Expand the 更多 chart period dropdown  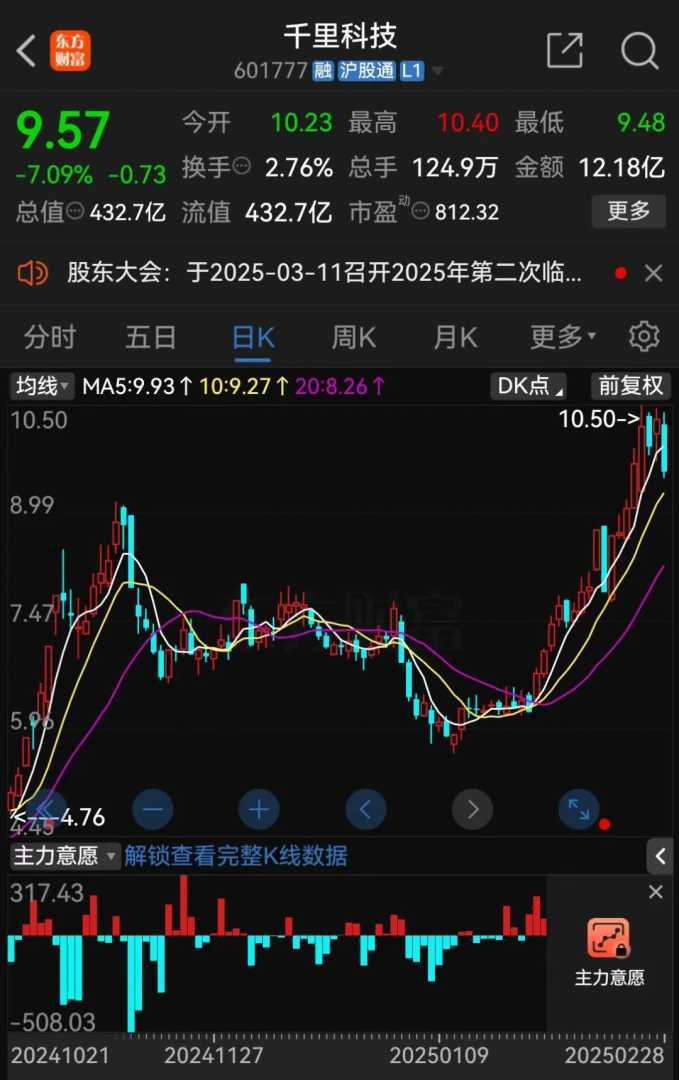tap(562, 337)
